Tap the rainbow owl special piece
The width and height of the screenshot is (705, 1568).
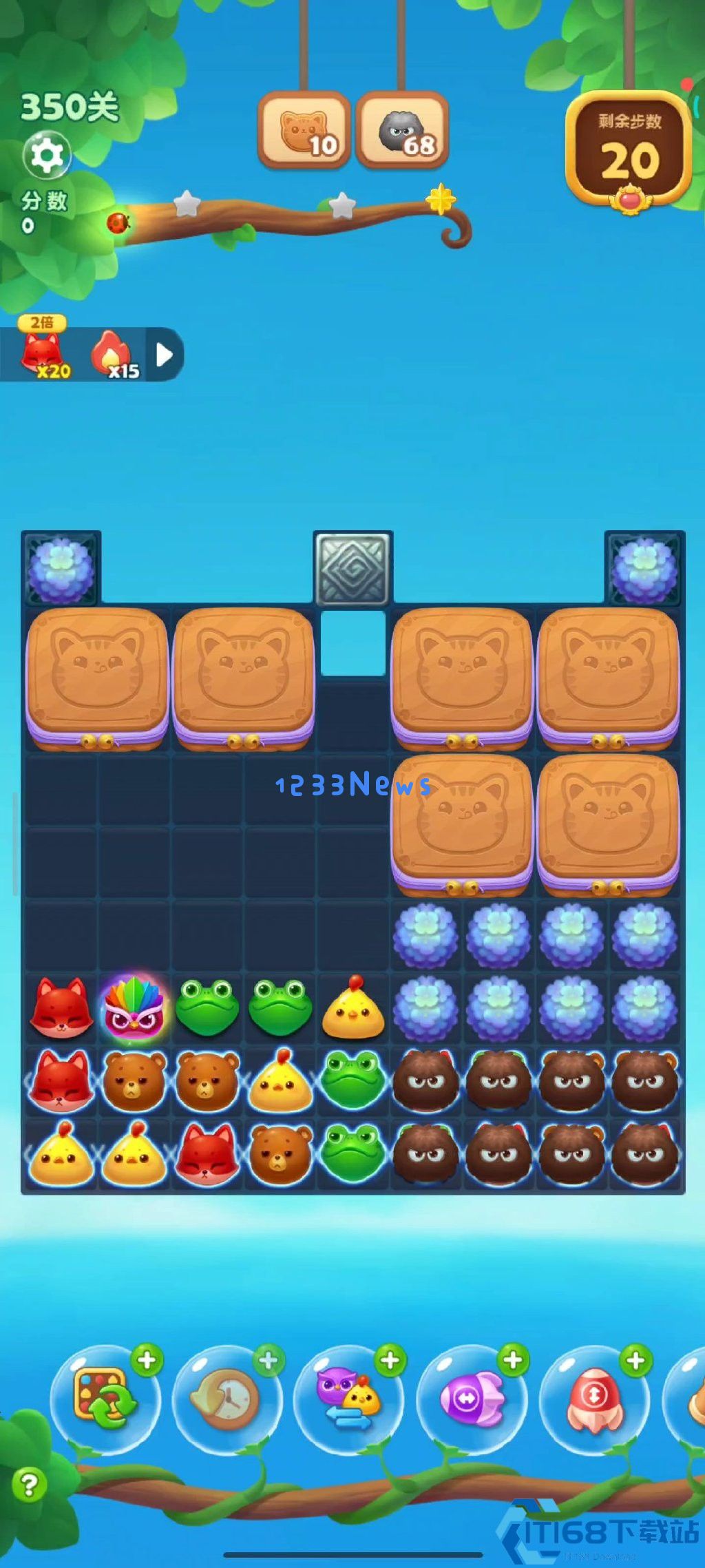tap(134, 1008)
